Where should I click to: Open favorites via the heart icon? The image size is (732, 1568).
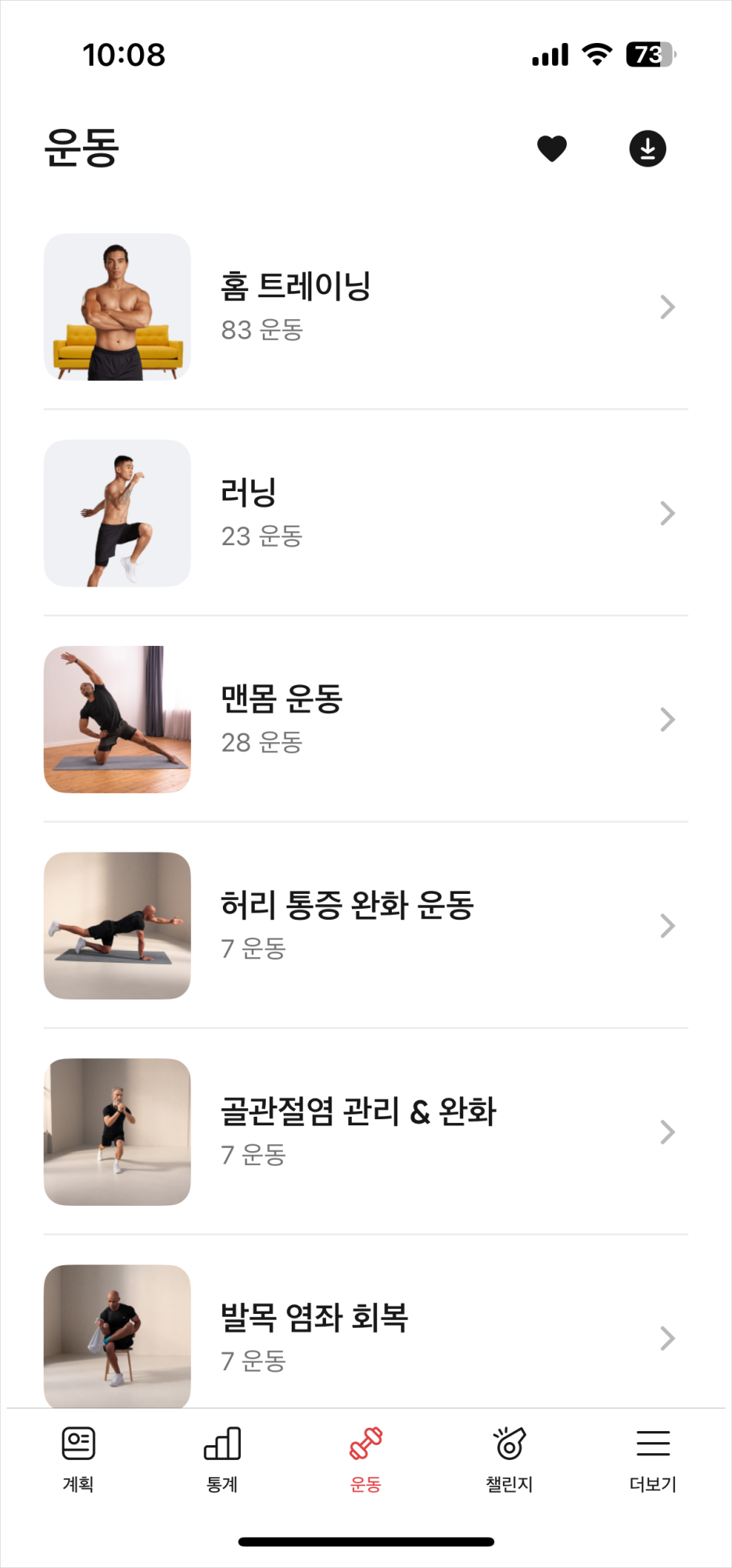click(551, 148)
